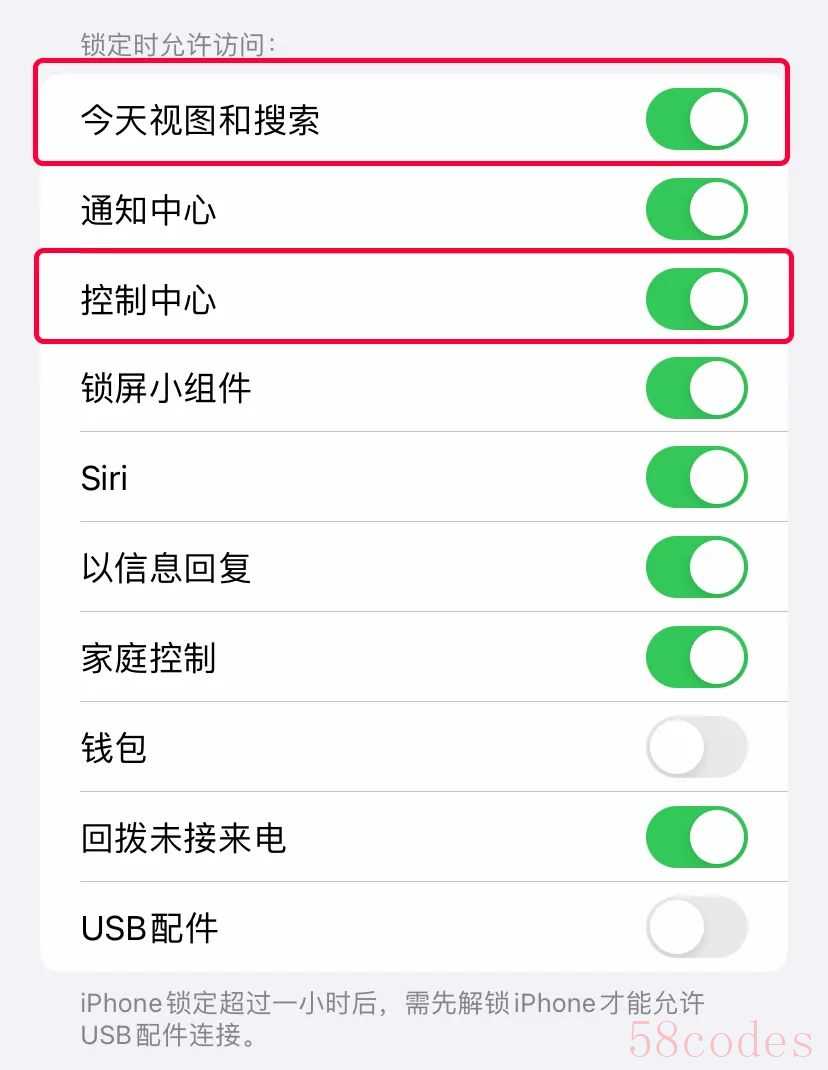Turn off 回拨未接来电
Screen dimensions: 828x1070
pyautogui.click(x=697, y=837)
